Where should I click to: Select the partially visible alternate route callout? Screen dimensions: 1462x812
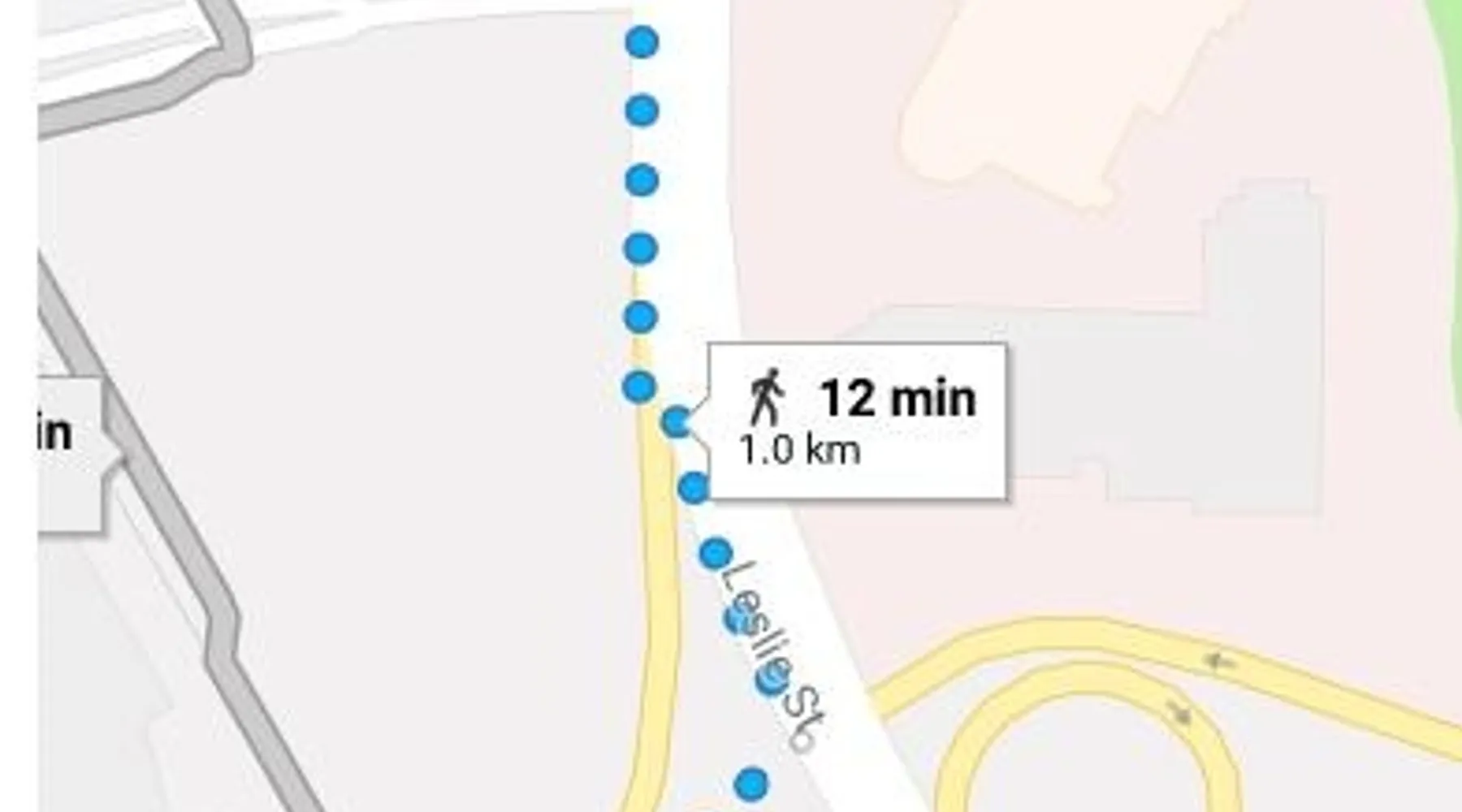tap(68, 453)
